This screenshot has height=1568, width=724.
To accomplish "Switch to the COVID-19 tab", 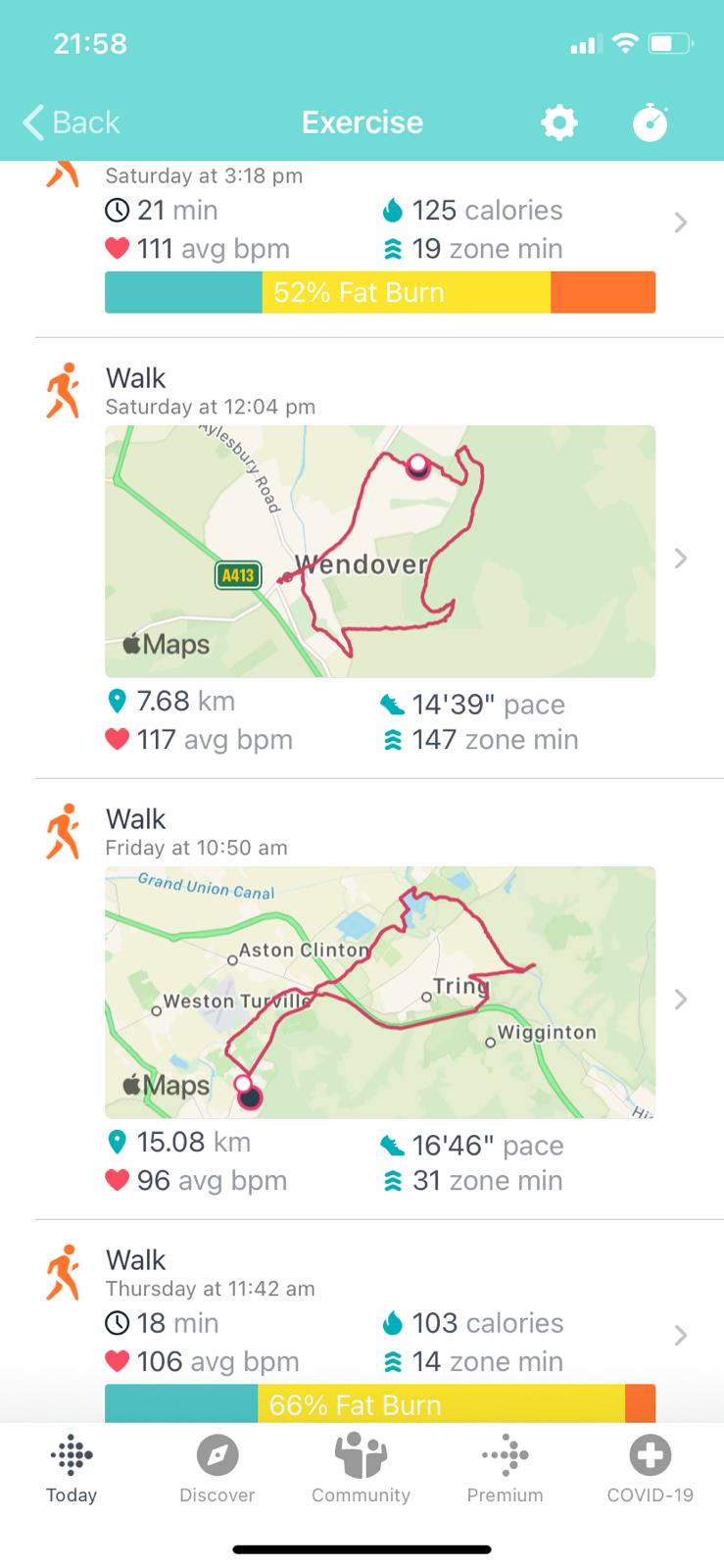I will [x=650, y=1470].
